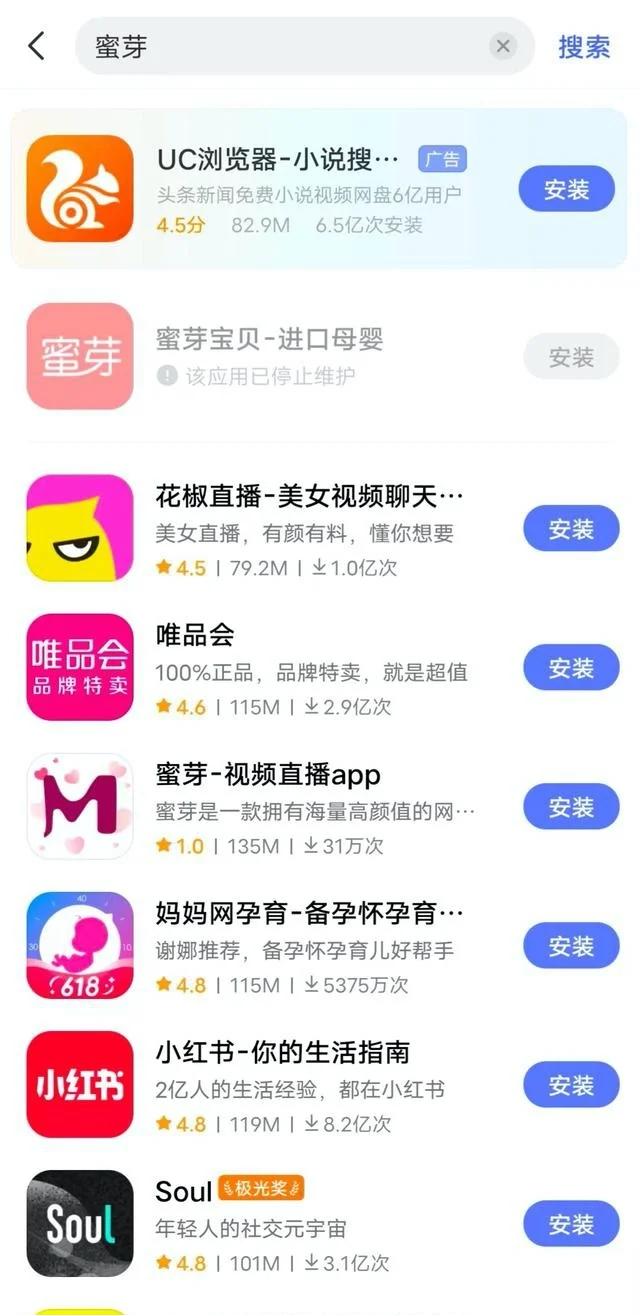Install 花椒直播
The width and height of the screenshot is (640, 1315).
pos(571,529)
